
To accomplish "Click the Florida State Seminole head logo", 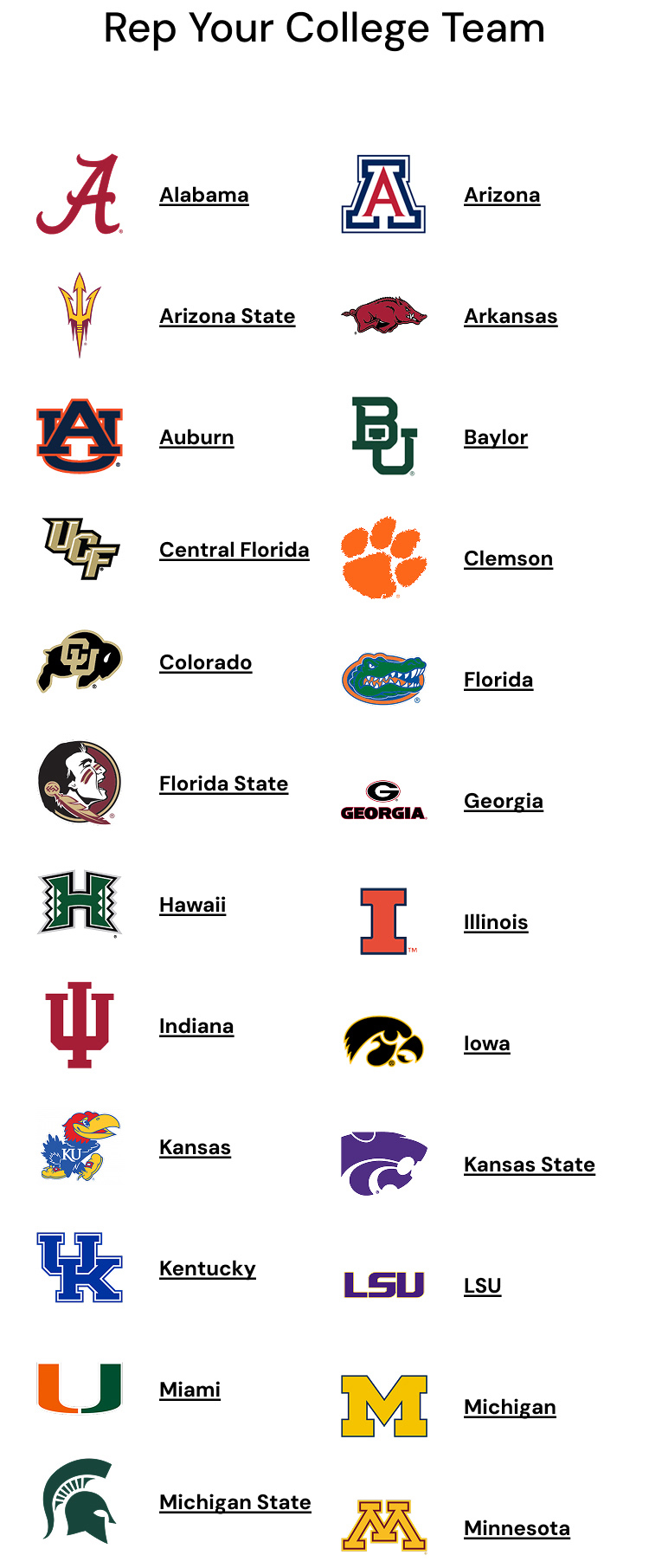I will (x=79, y=783).
